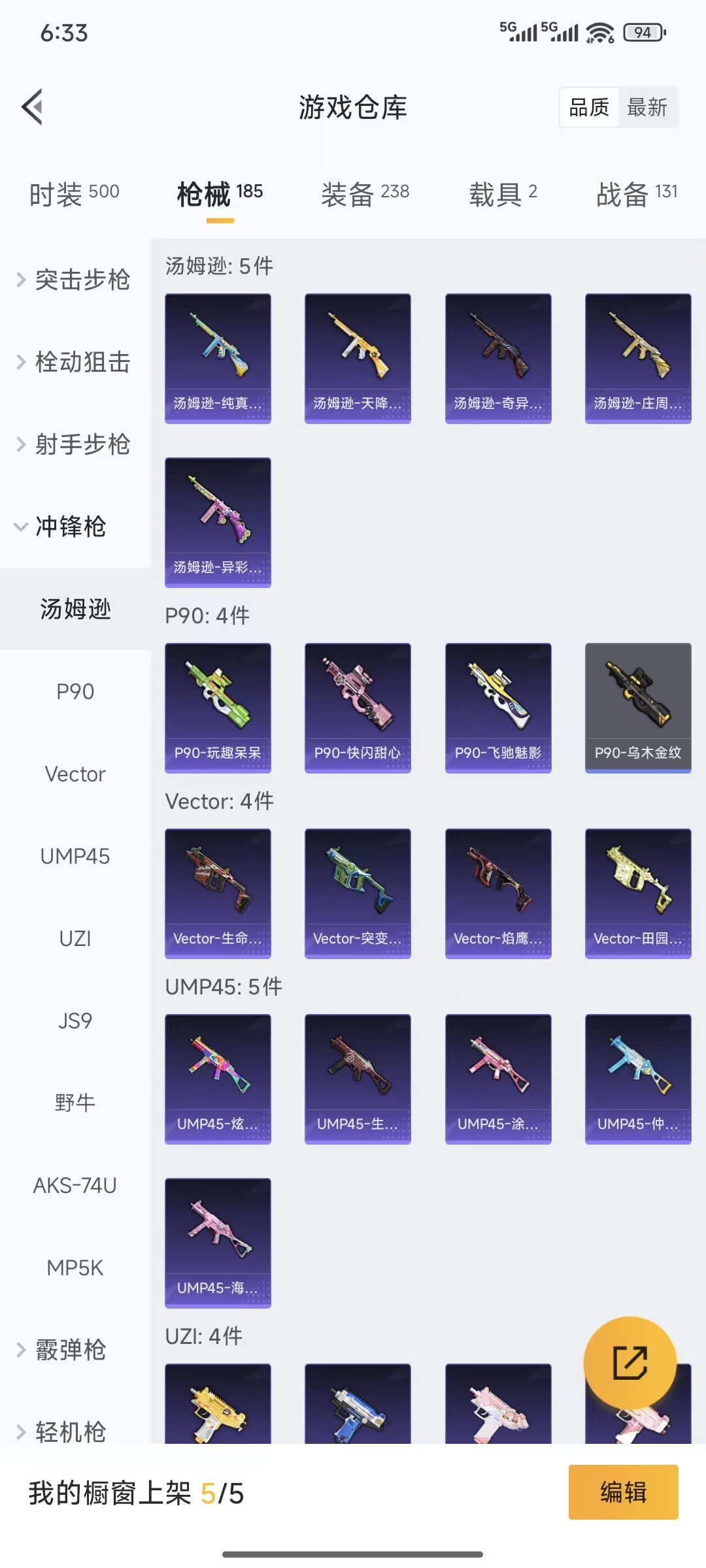706x1568 pixels.
Task: Open the 战备 tab
Action: tap(636, 193)
